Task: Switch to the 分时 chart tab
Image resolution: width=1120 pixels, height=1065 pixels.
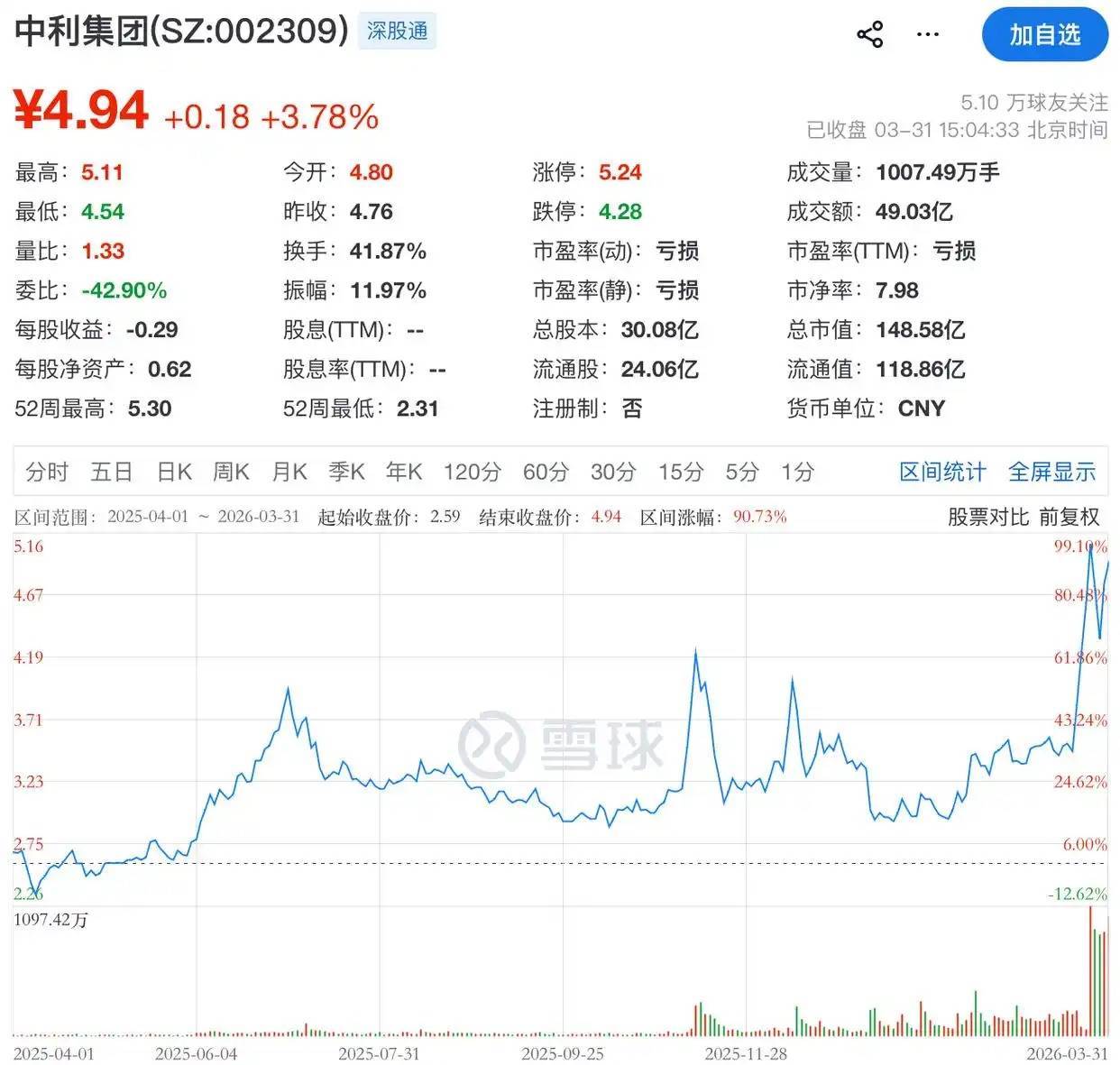Action: click(x=47, y=472)
